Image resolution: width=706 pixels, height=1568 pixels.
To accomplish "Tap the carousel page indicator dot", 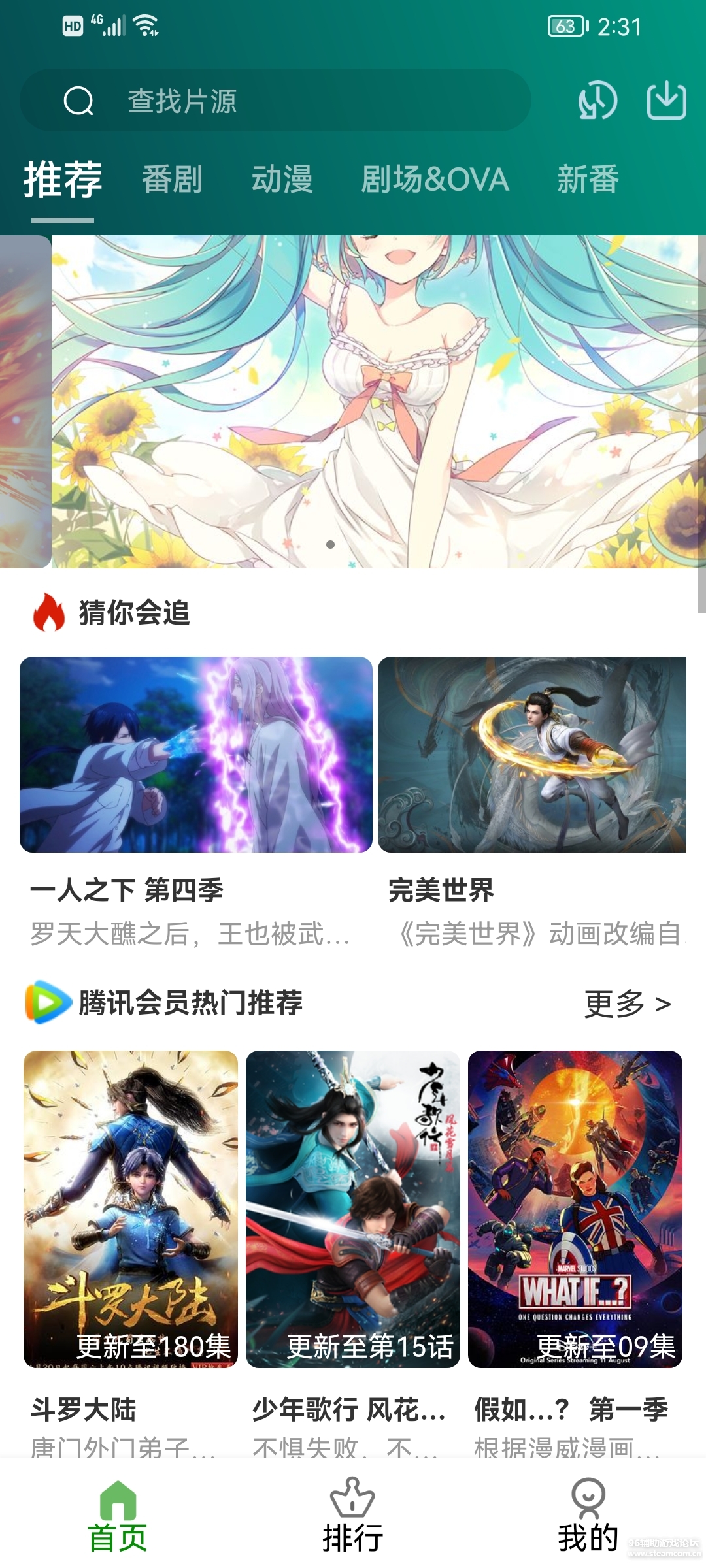I will point(329,543).
